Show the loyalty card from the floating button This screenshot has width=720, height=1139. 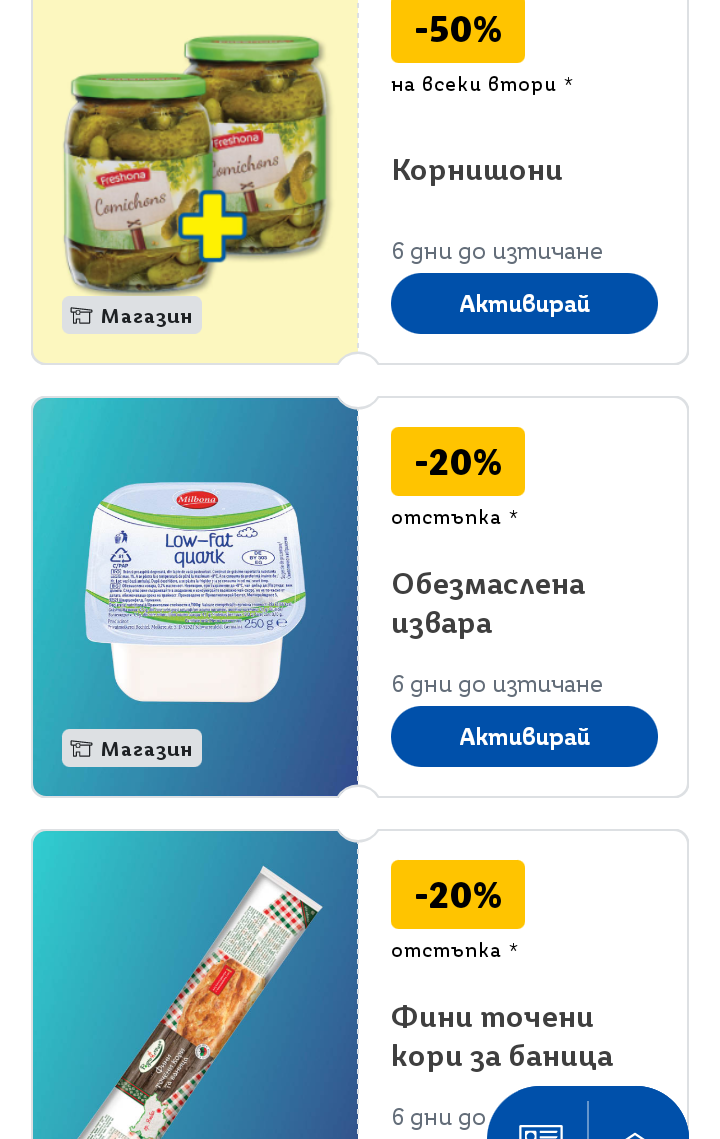(540, 1125)
